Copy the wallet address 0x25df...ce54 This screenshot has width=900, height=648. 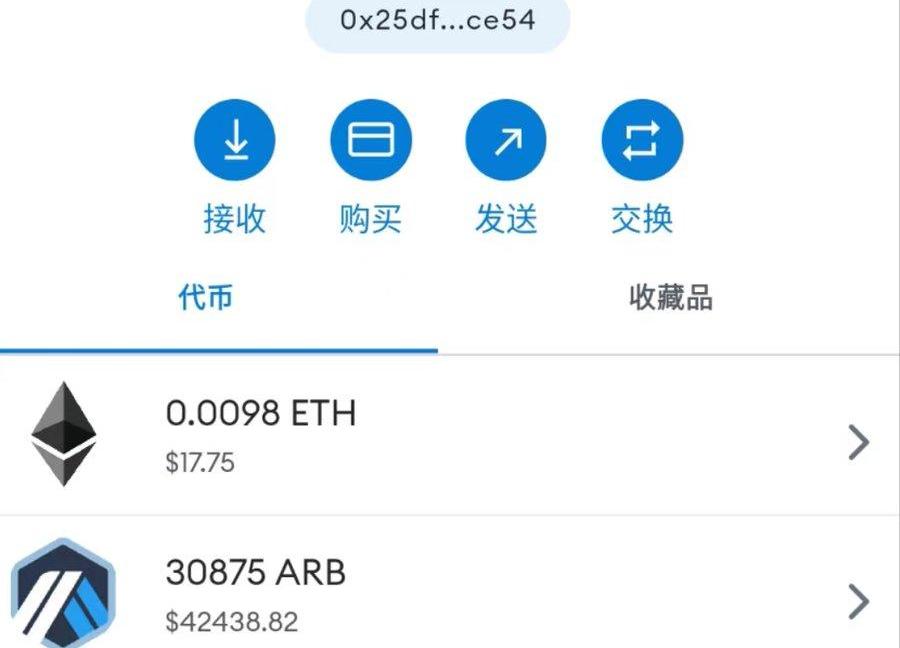click(437, 22)
